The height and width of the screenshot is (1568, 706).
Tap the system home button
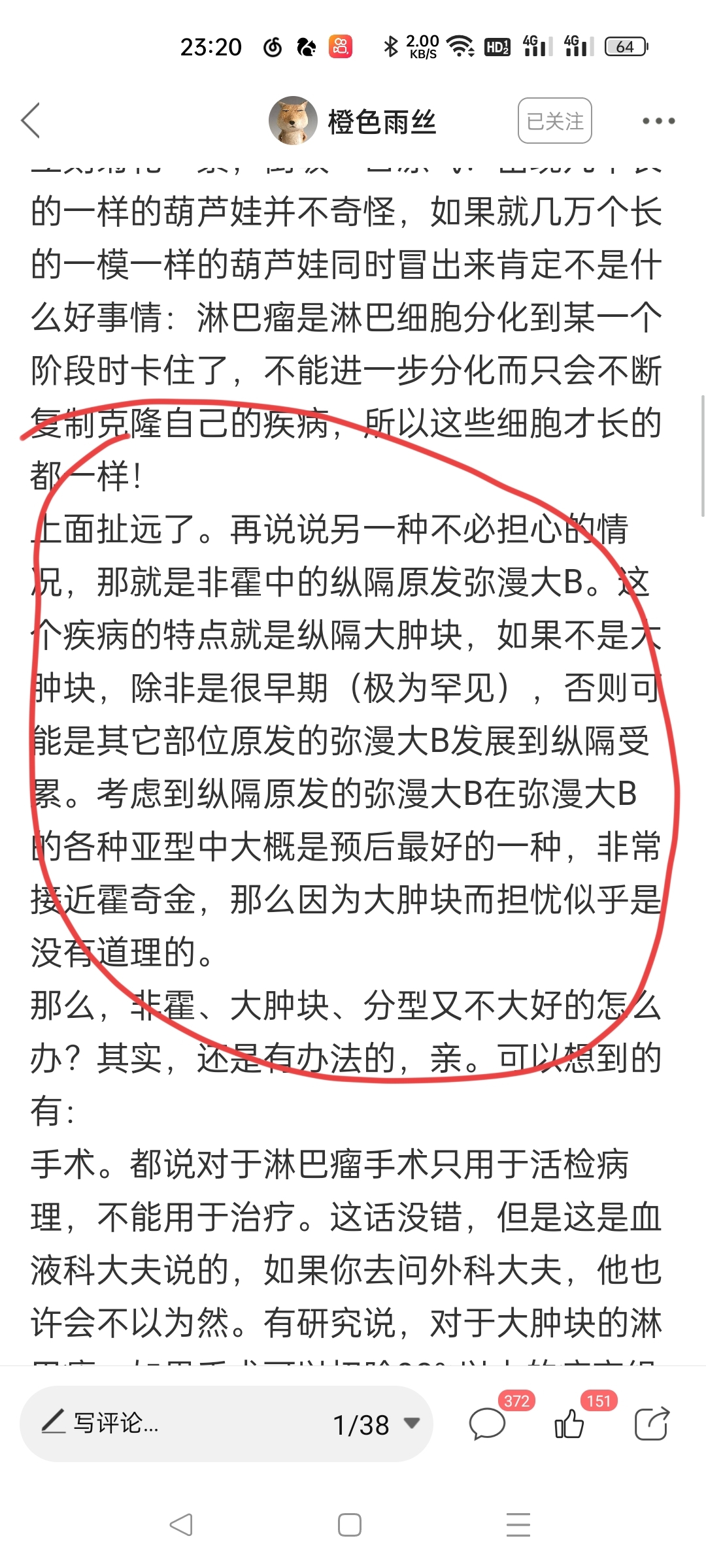[x=350, y=1525]
